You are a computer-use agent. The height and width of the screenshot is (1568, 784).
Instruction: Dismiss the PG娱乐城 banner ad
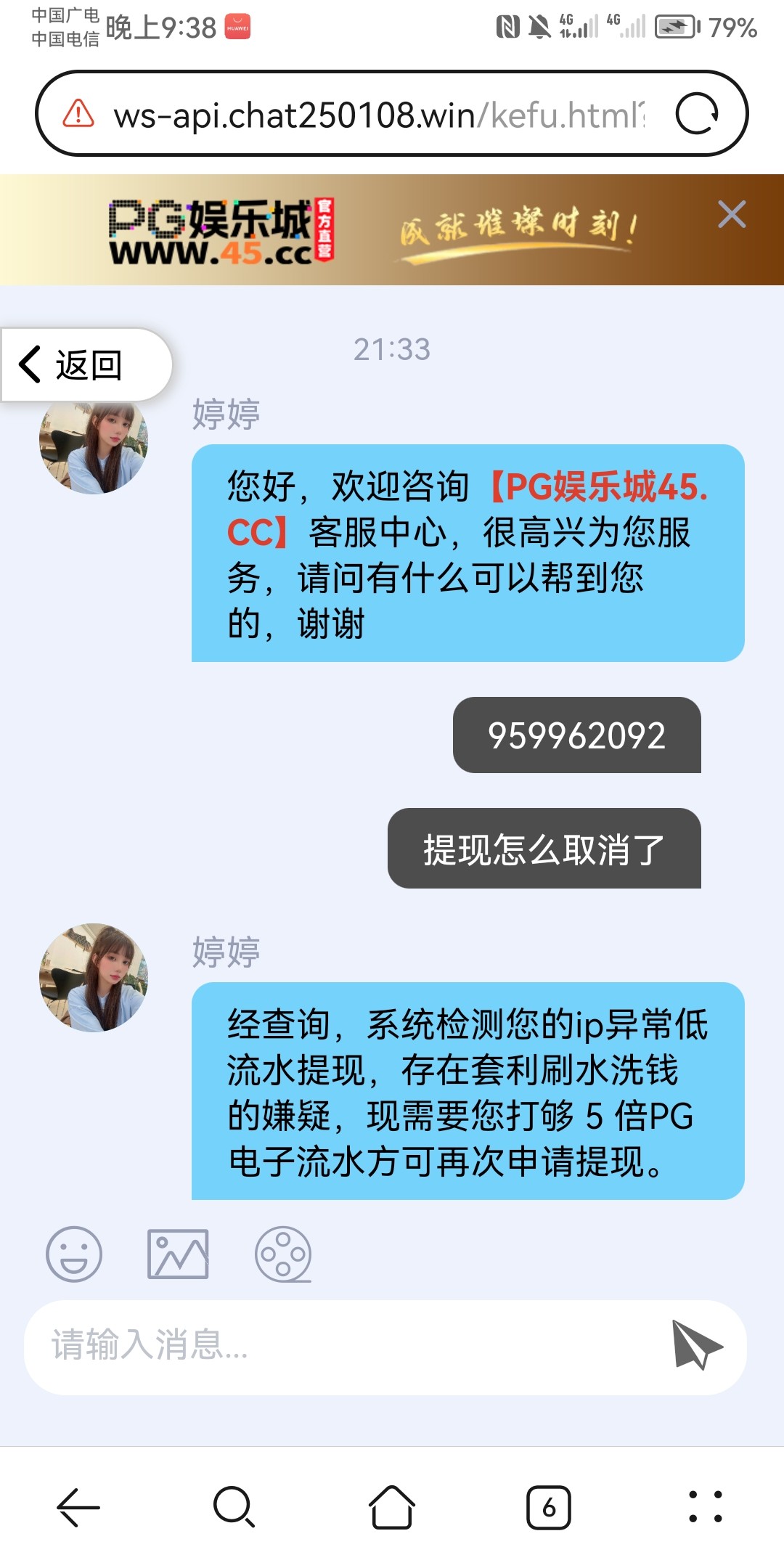click(731, 214)
